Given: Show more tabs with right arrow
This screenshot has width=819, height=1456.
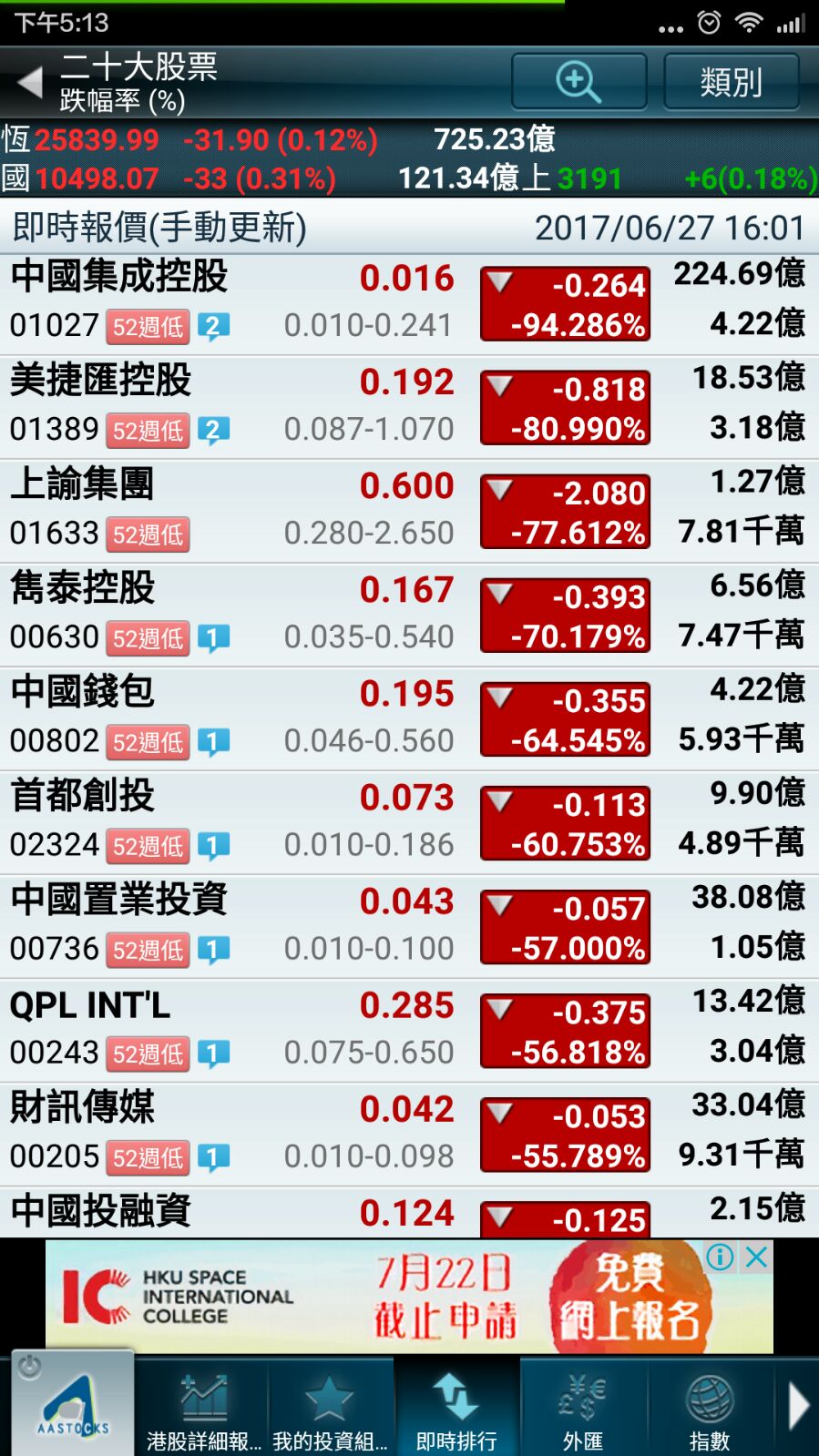Looking at the screenshot, I should (798, 1406).
